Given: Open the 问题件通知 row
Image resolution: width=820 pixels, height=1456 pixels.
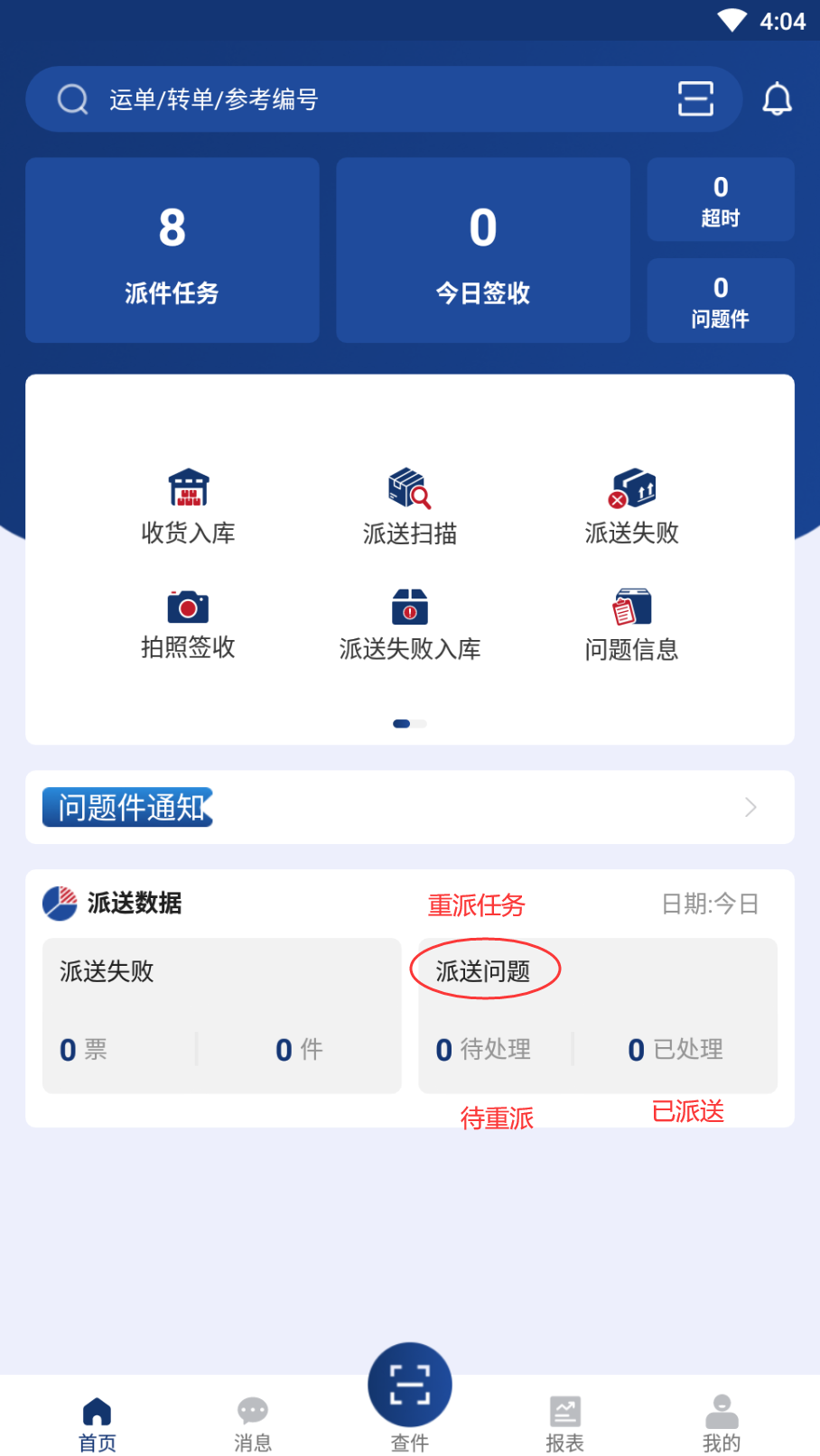Looking at the screenshot, I should coord(410,807).
